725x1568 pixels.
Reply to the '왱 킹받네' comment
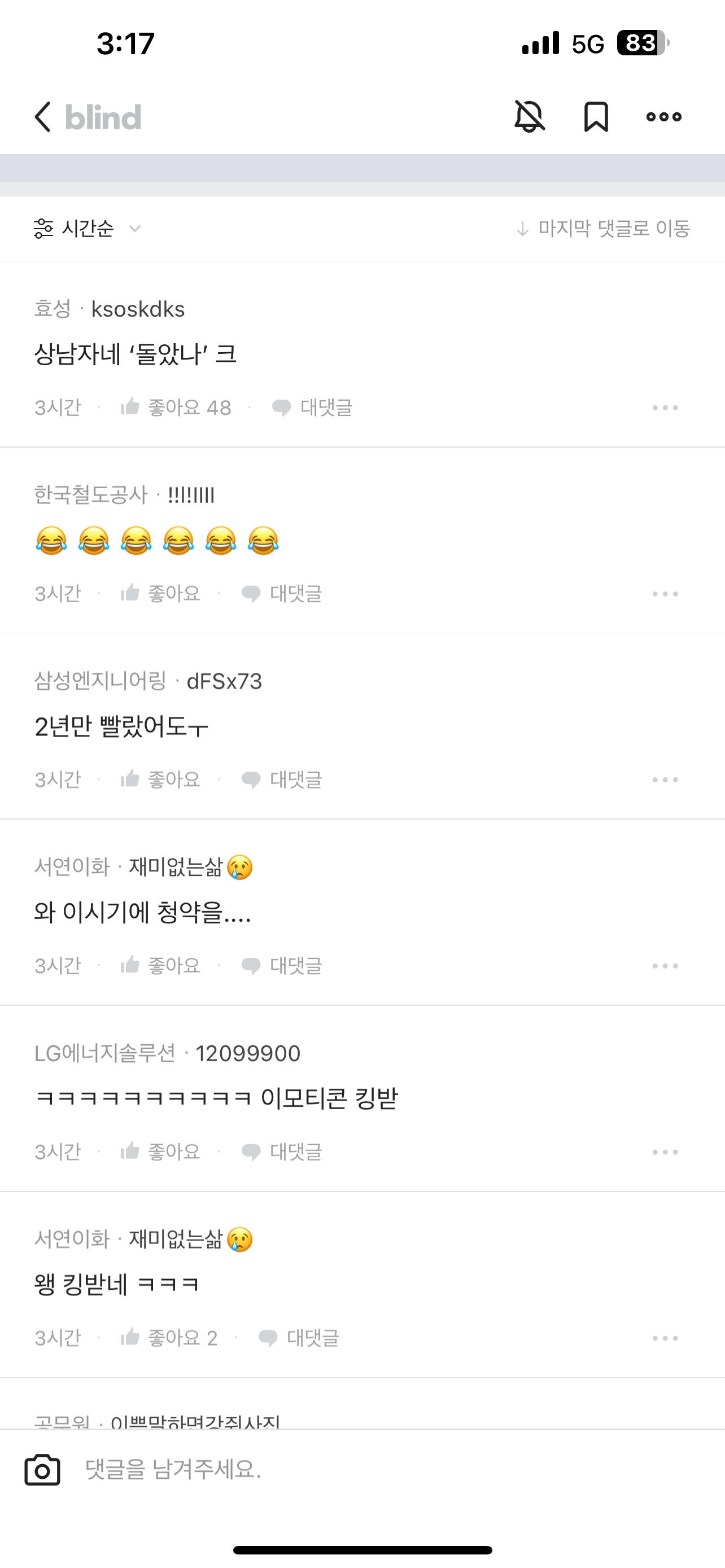(x=299, y=1338)
